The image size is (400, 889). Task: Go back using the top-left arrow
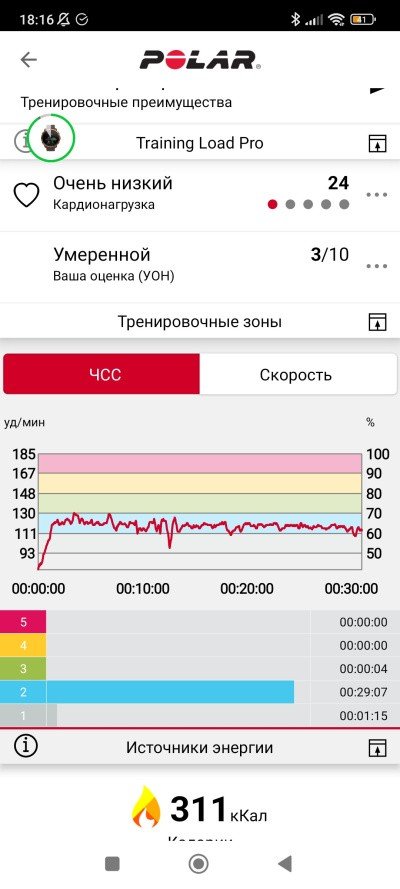tap(28, 60)
